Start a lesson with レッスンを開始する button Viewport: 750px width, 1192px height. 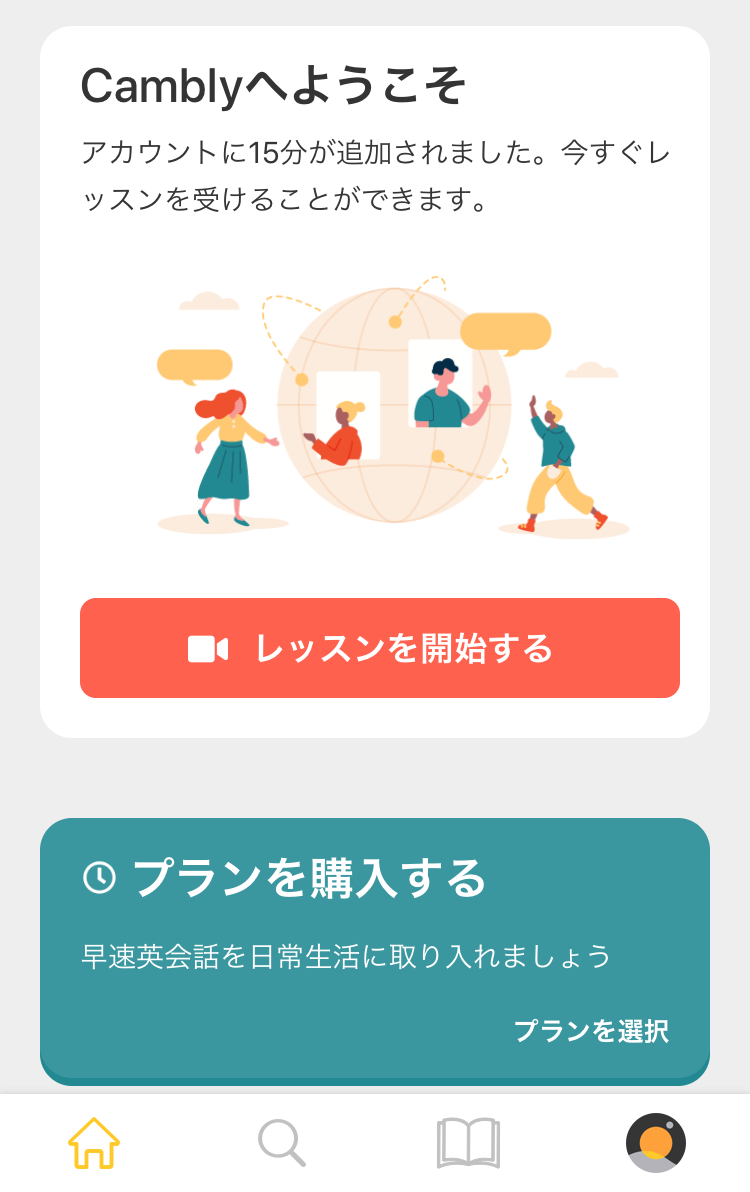(x=380, y=648)
